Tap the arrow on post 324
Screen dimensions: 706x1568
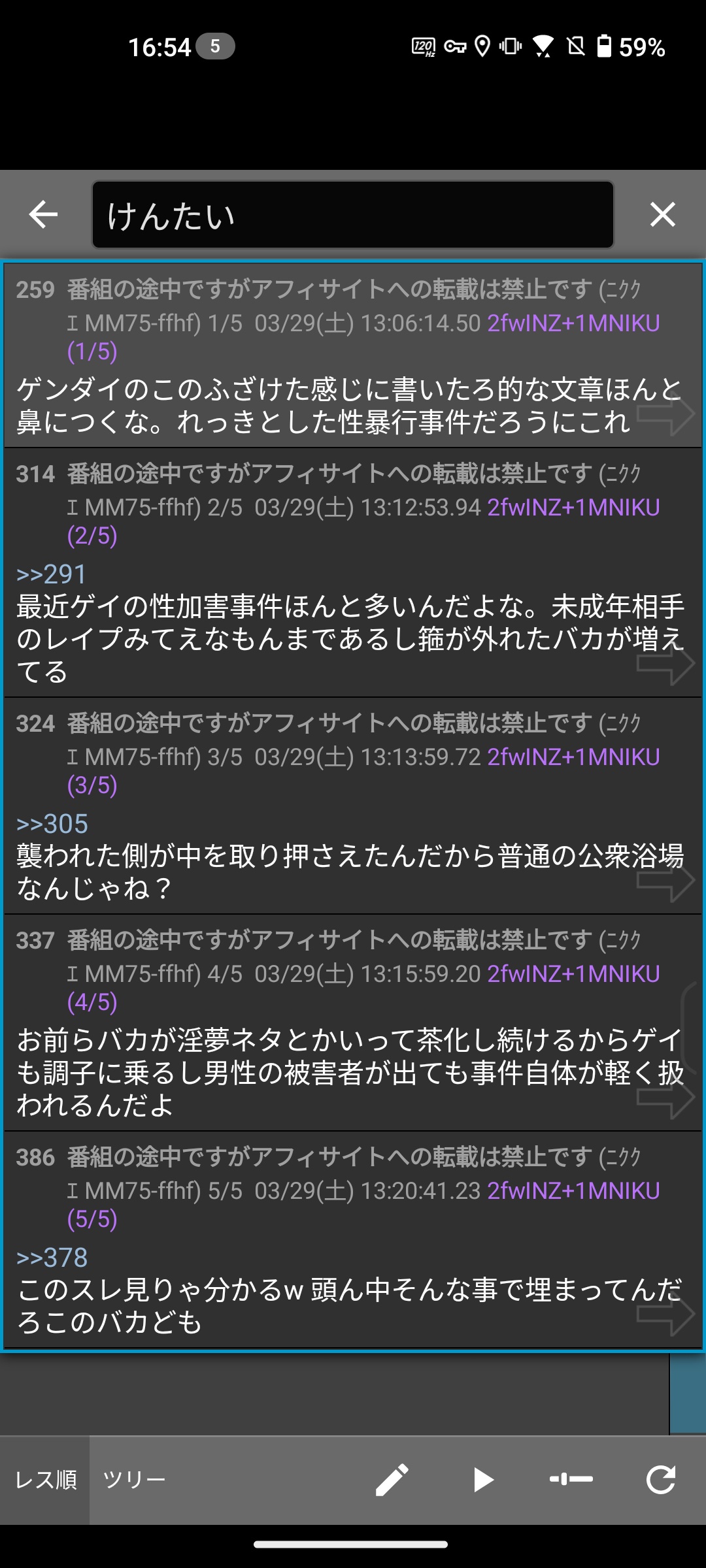click(x=665, y=881)
